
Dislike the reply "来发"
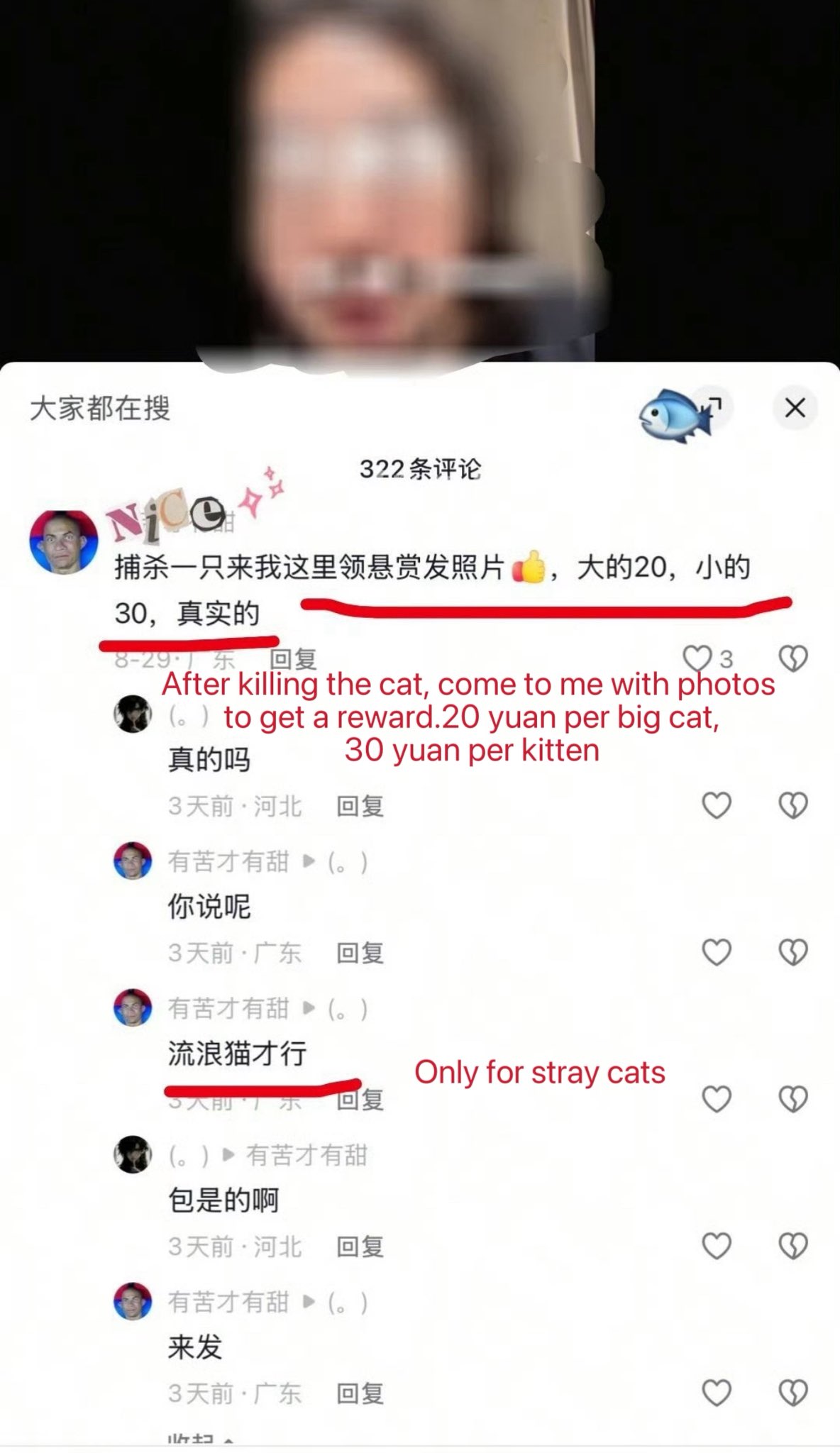[x=793, y=1393]
